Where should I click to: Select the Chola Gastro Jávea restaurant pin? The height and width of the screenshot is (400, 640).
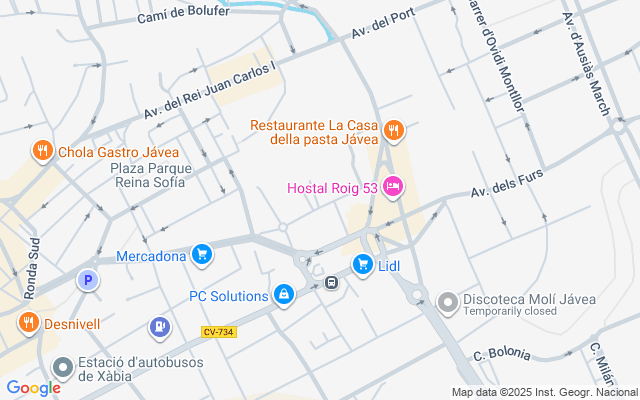pos(41,152)
